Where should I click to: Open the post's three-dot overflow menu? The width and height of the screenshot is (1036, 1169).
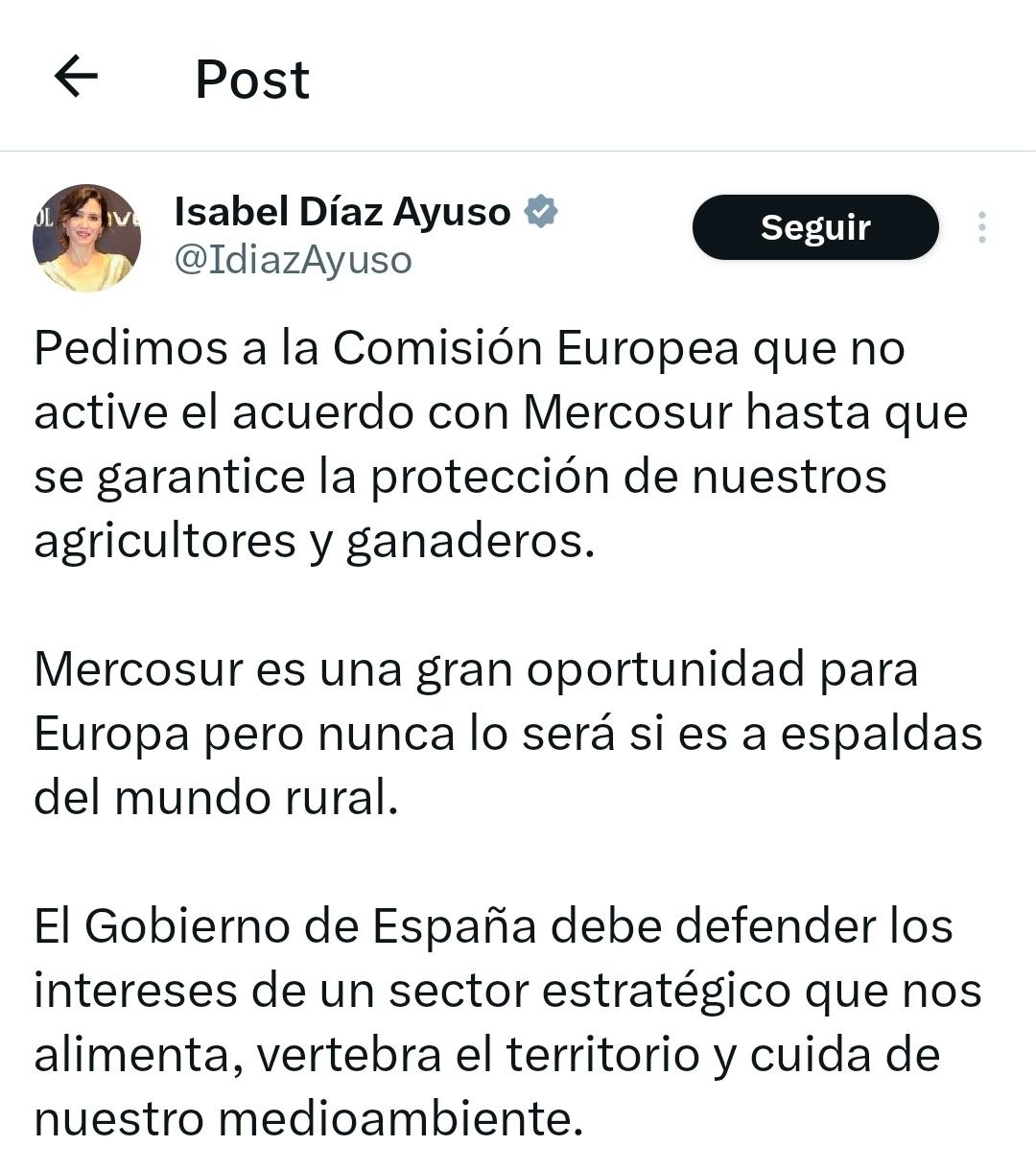981,227
